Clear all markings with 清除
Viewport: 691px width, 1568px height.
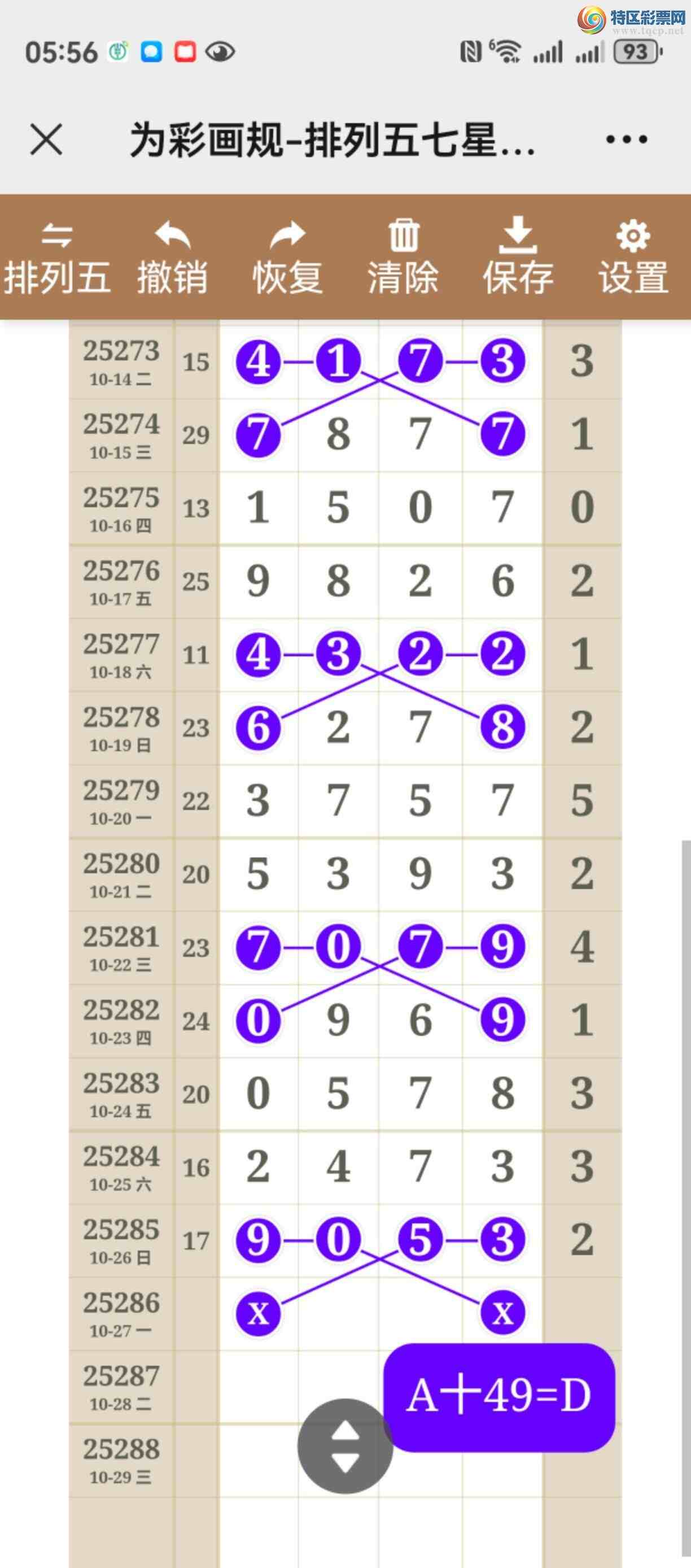[x=403, y=258]
